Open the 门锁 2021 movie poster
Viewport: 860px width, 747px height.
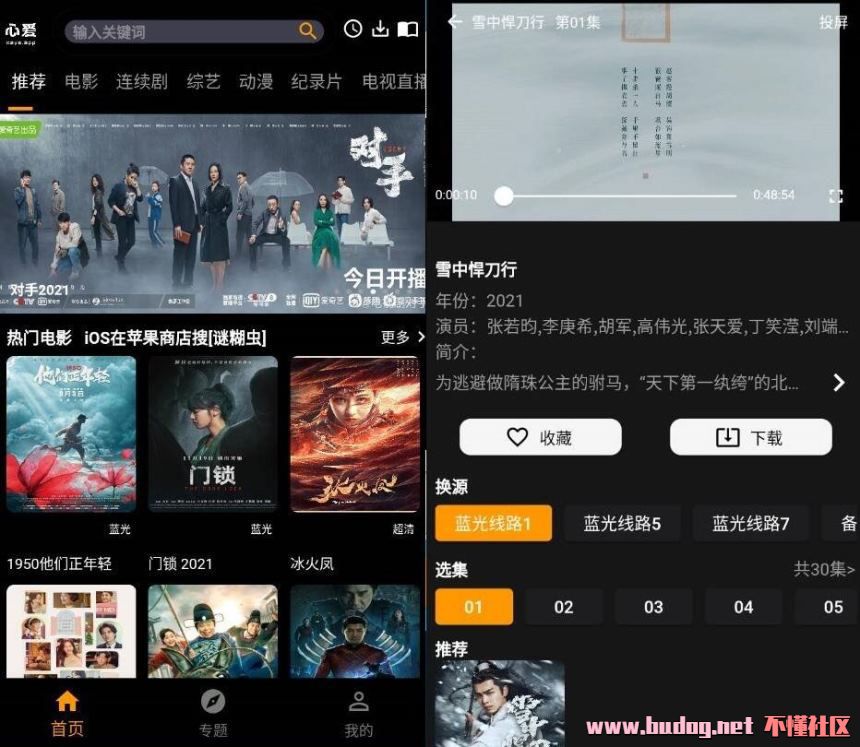[x=213, y=435]
